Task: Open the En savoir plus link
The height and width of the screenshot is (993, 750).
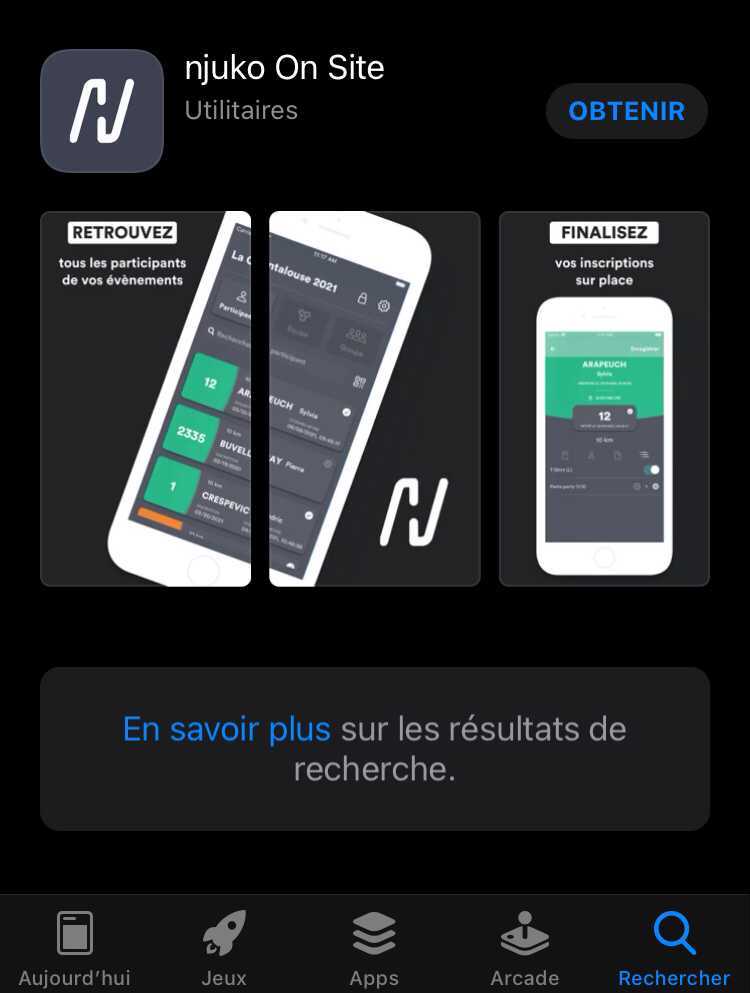Action: point(226,729)
